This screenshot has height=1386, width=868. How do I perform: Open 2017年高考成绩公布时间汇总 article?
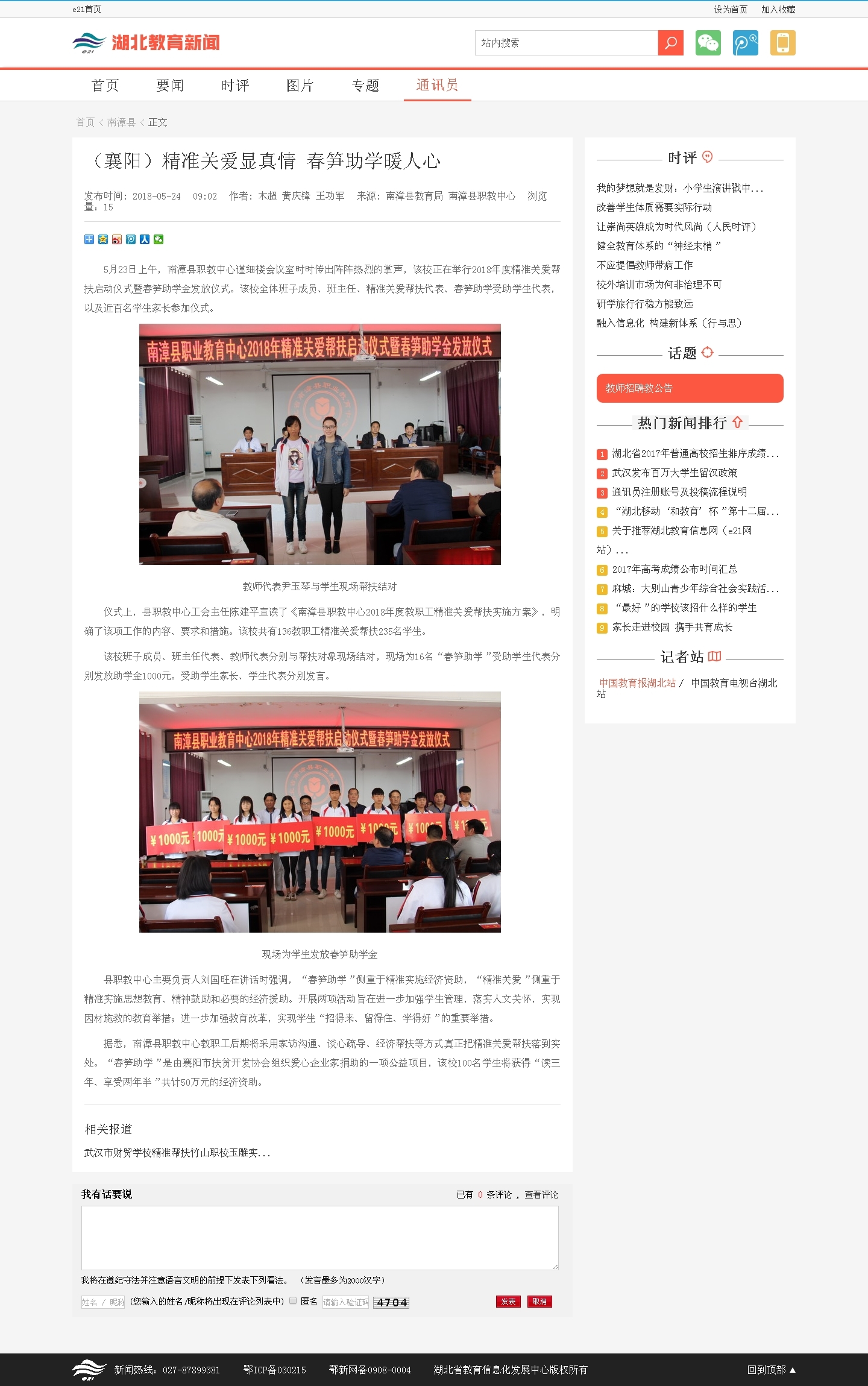[675, 569]
